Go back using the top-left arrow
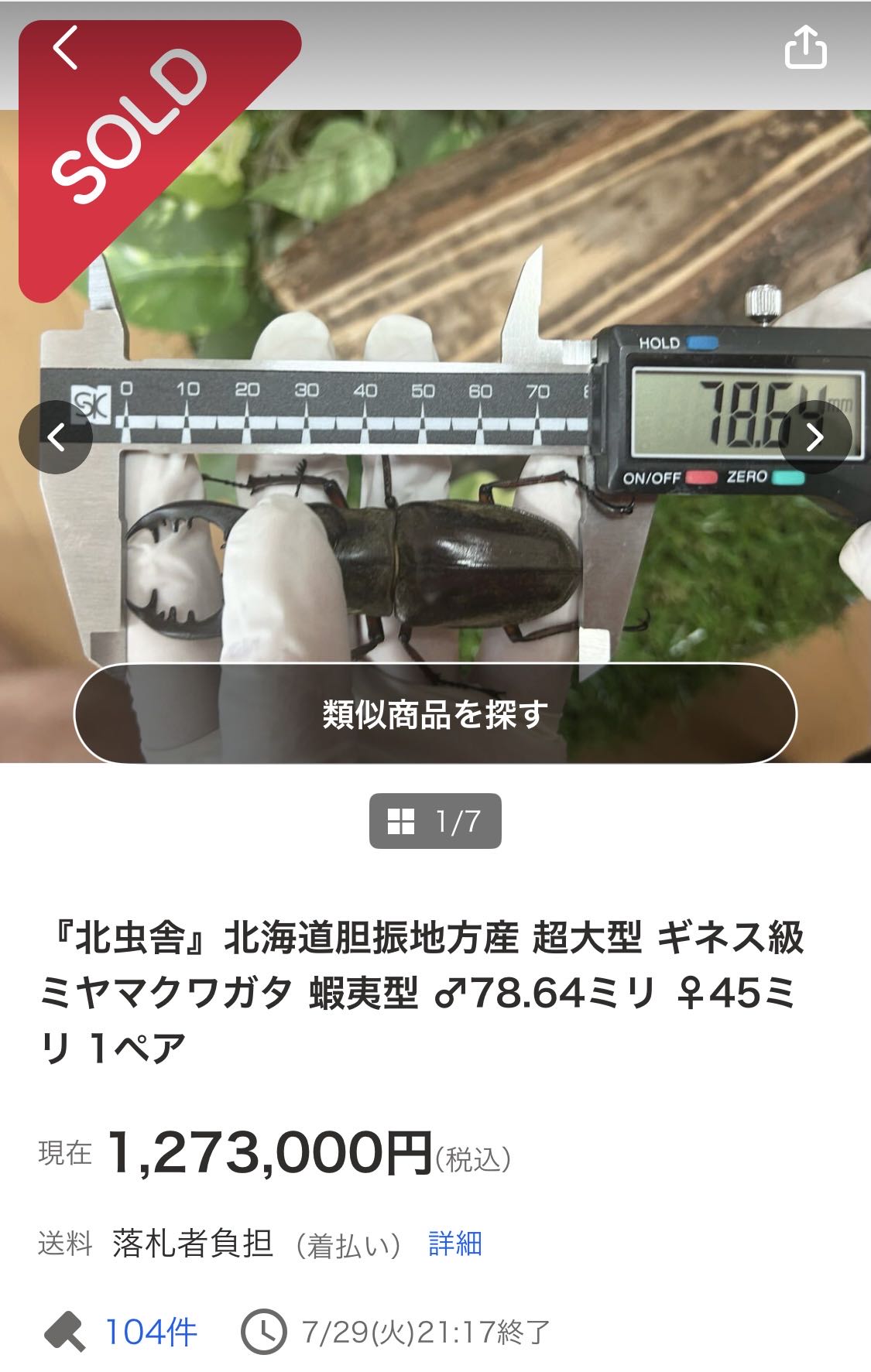871x1372 pixels. point(65,48)
